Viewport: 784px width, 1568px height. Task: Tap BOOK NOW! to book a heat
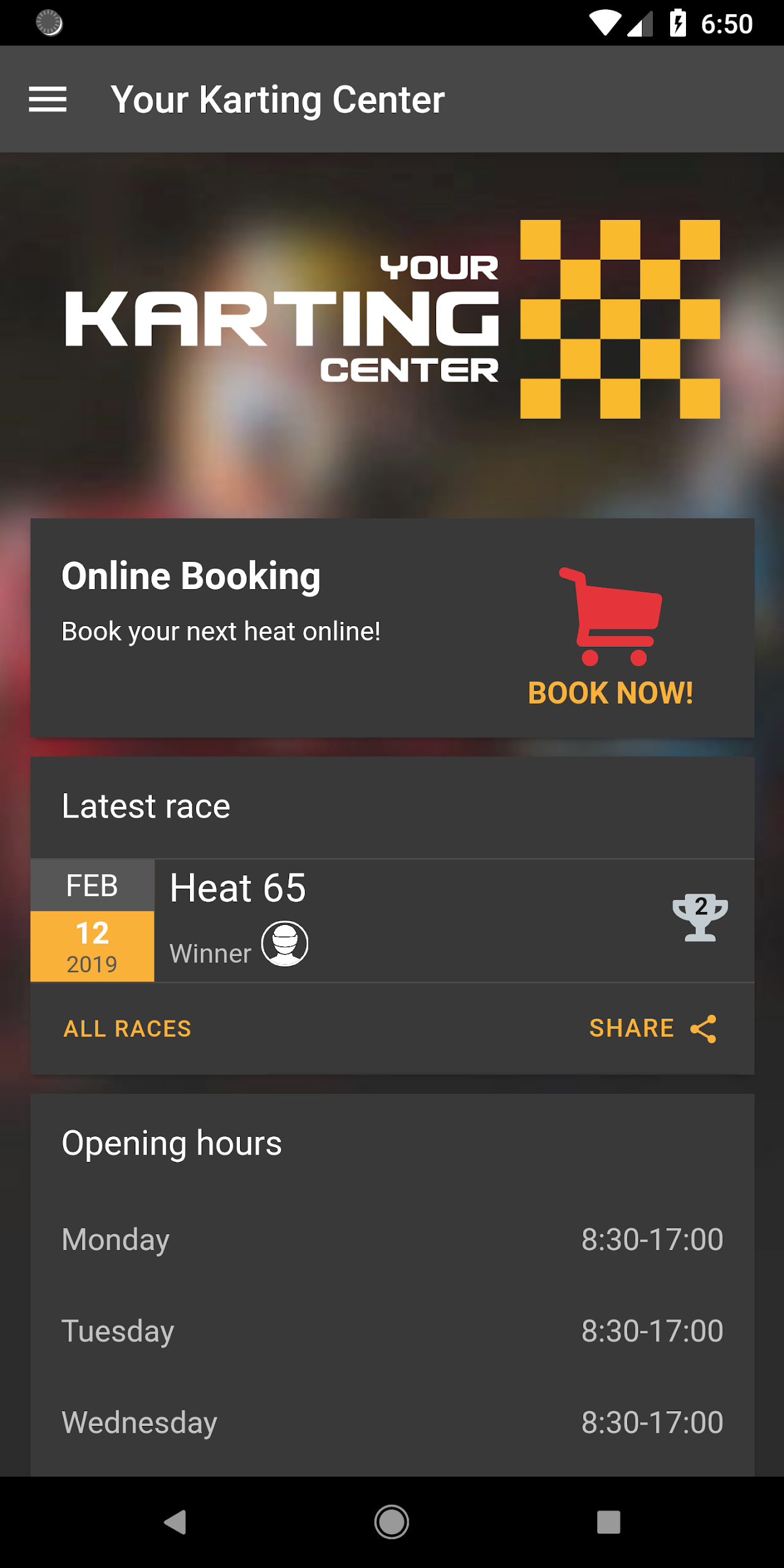click(610, 693)
